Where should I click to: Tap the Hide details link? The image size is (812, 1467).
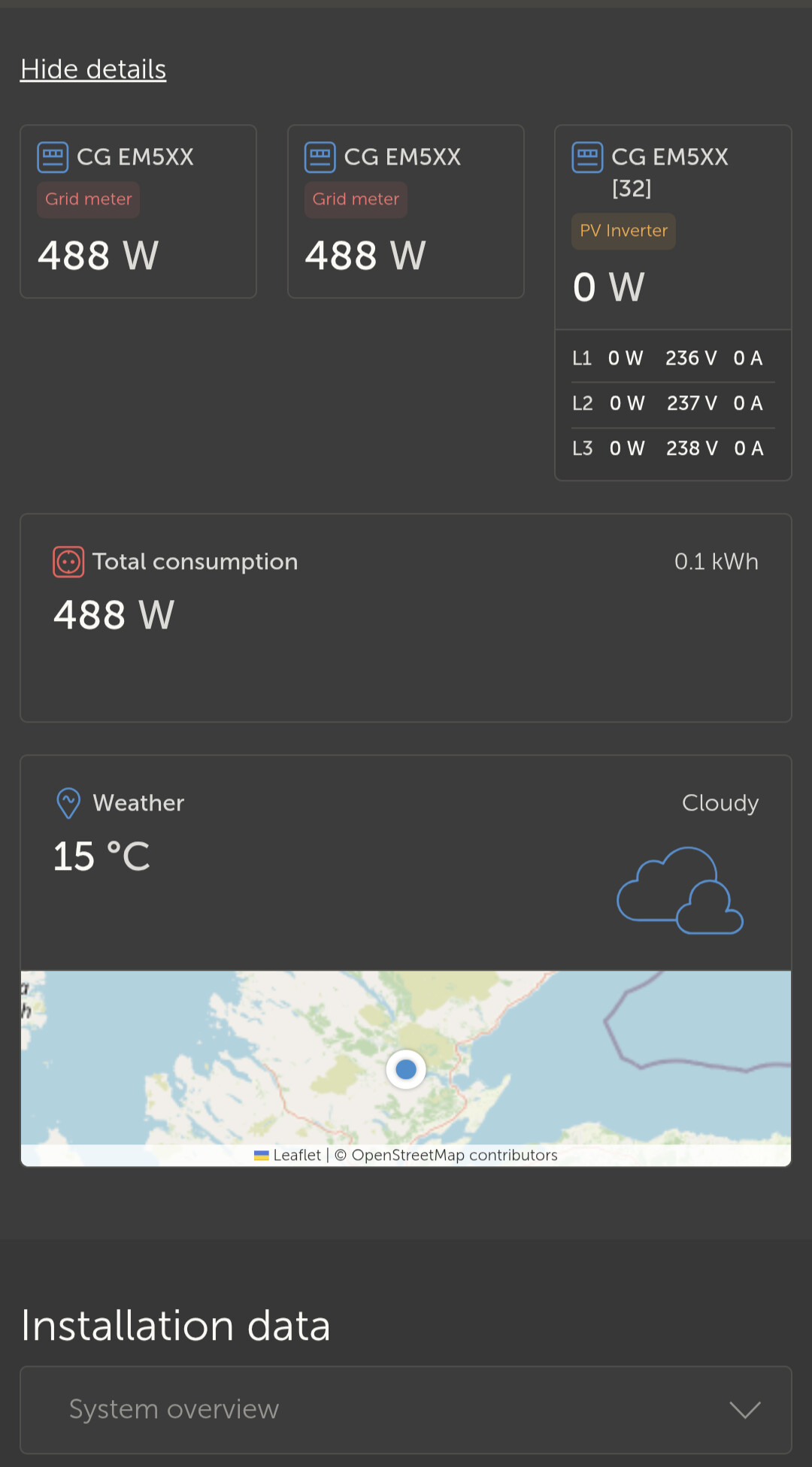point(93,69)
